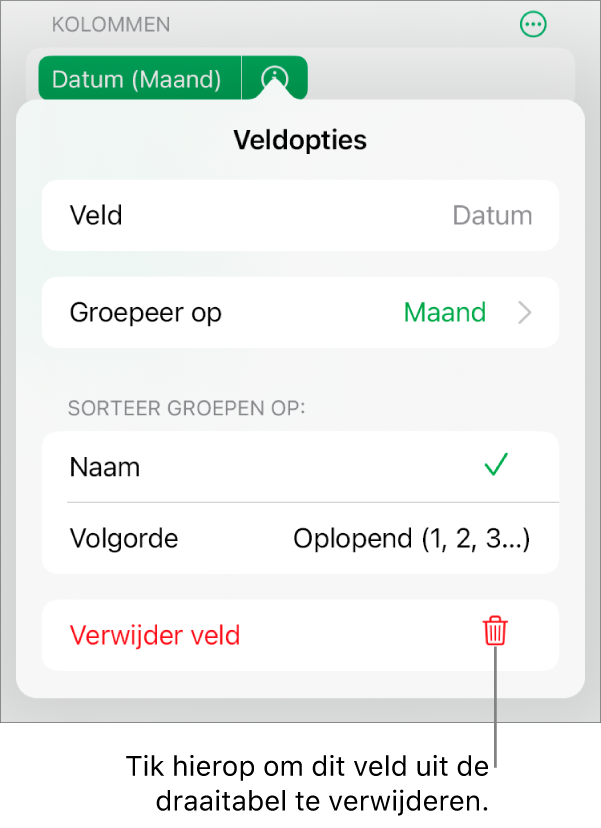Open the Kolommen more options menu
This screenshot has width=601, height=828.
[533, 25]
